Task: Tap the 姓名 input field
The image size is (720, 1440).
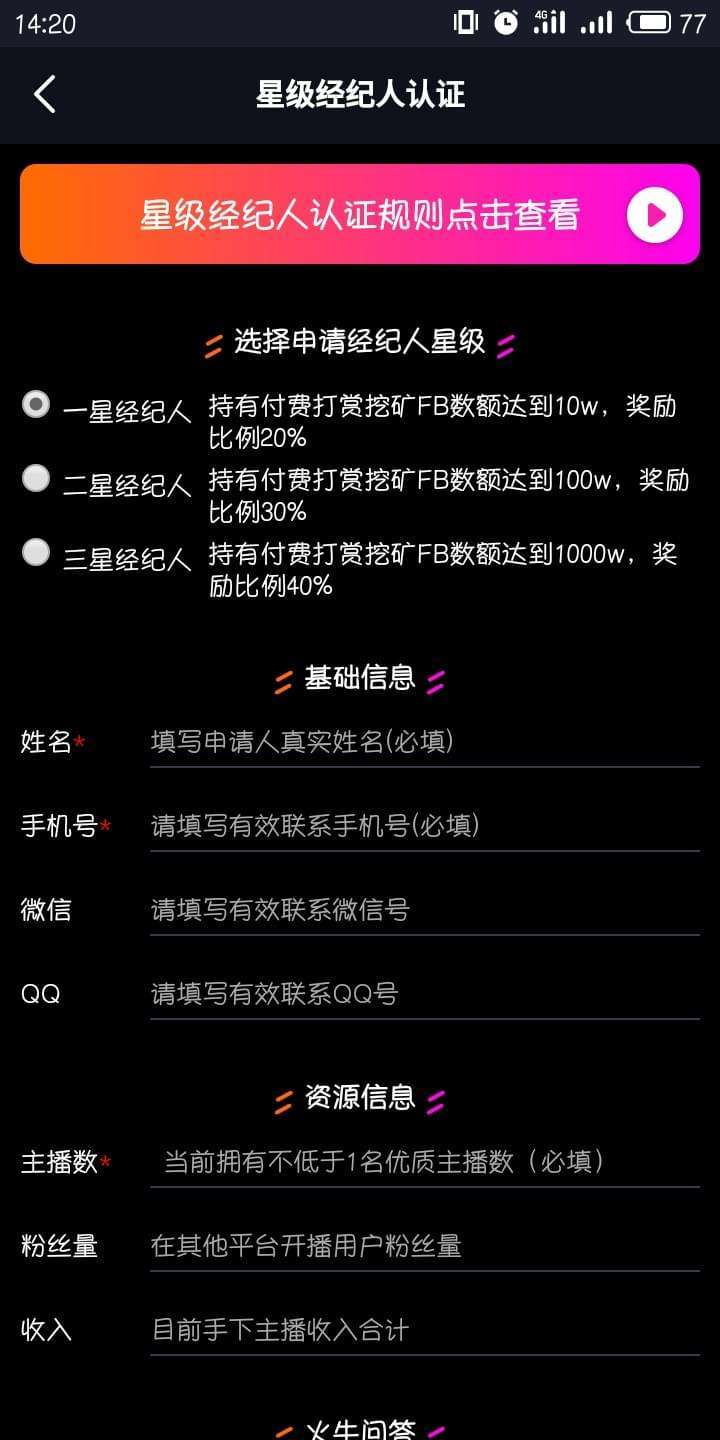Action: click(425, 742)
